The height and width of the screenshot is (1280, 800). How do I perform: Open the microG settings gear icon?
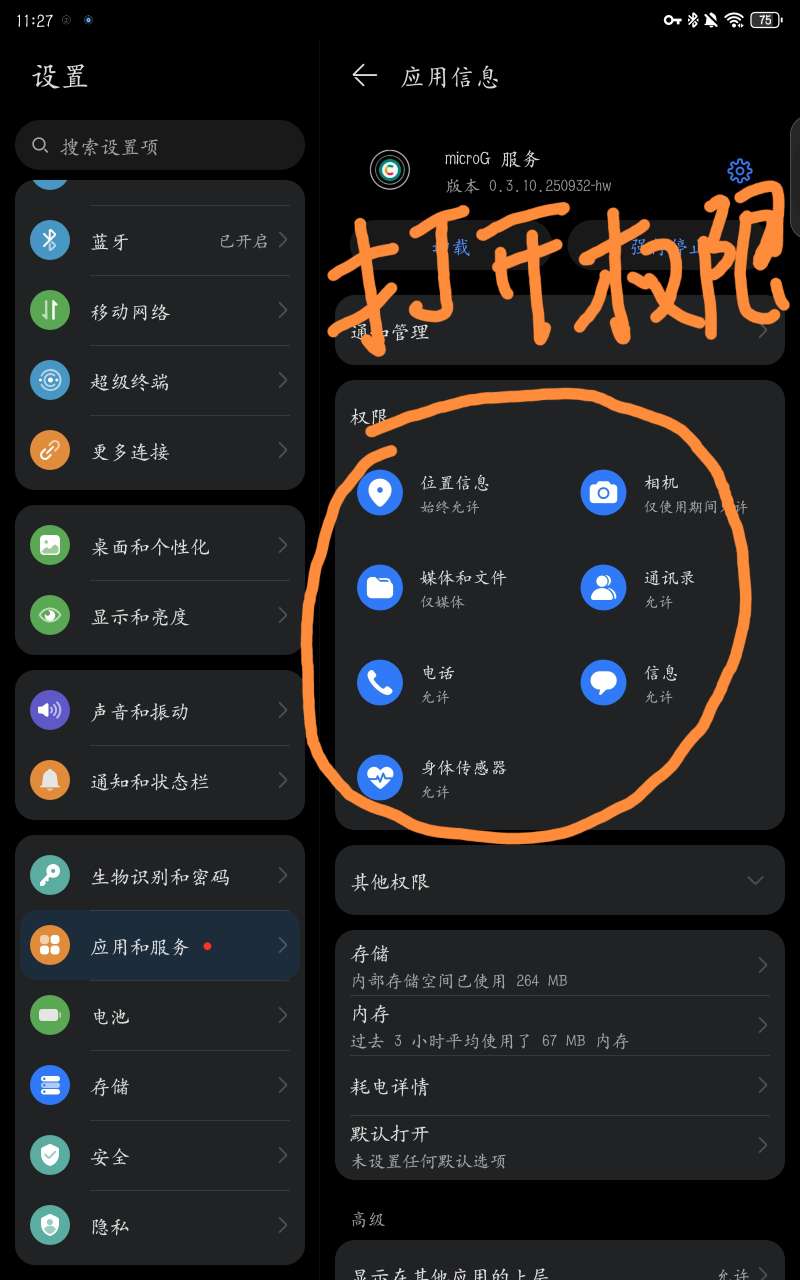pos(739,171)
